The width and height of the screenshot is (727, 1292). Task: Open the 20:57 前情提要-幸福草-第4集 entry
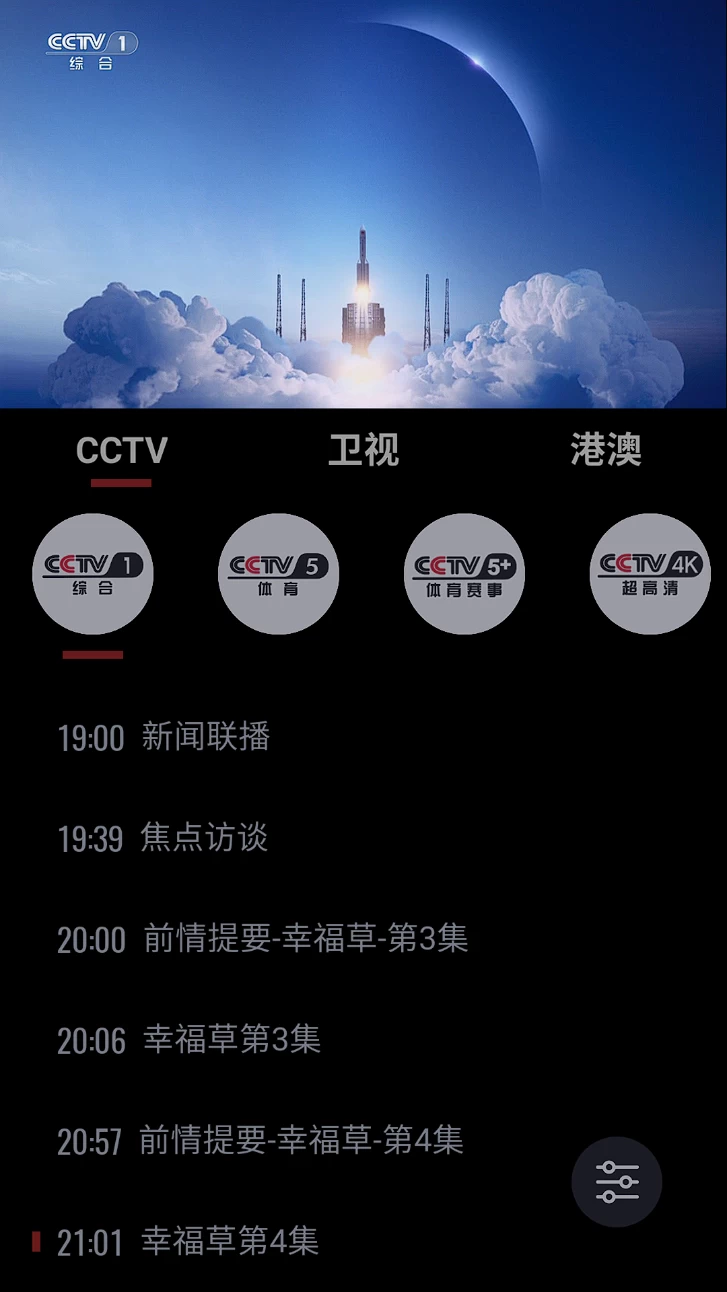(x=260, y=1141)
